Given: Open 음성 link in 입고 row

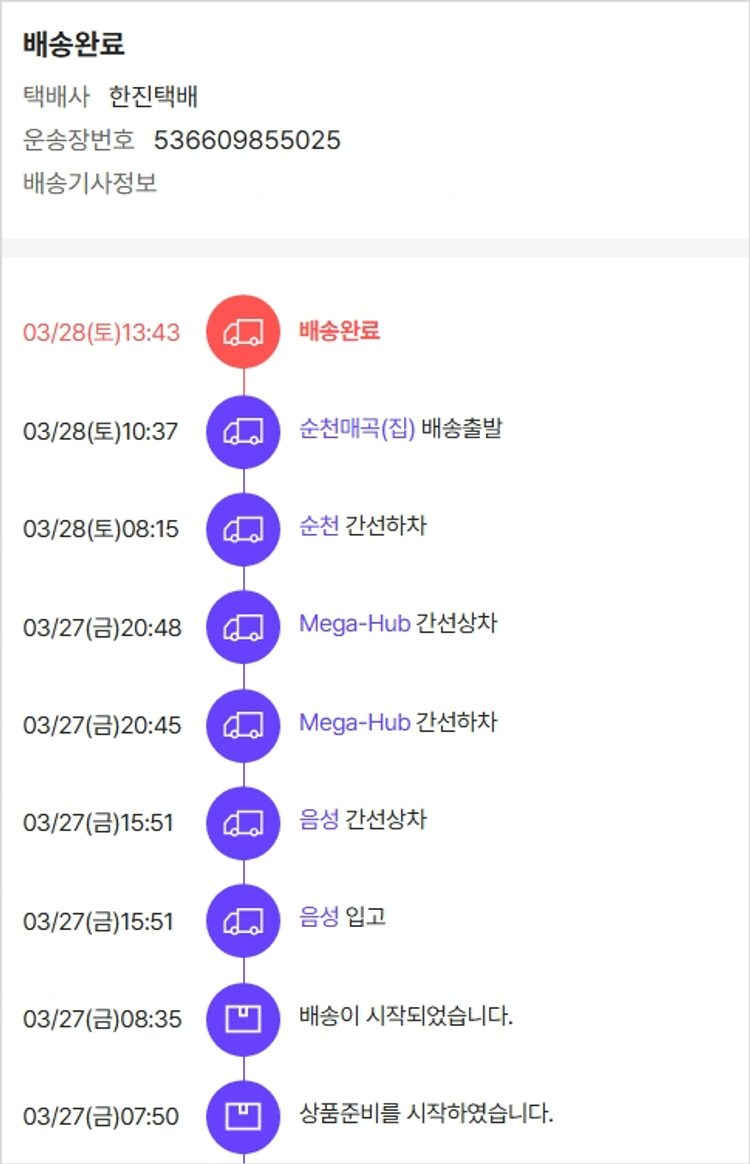Looking at the screenshot, I should pyautogui.click(x=319, y=919).
